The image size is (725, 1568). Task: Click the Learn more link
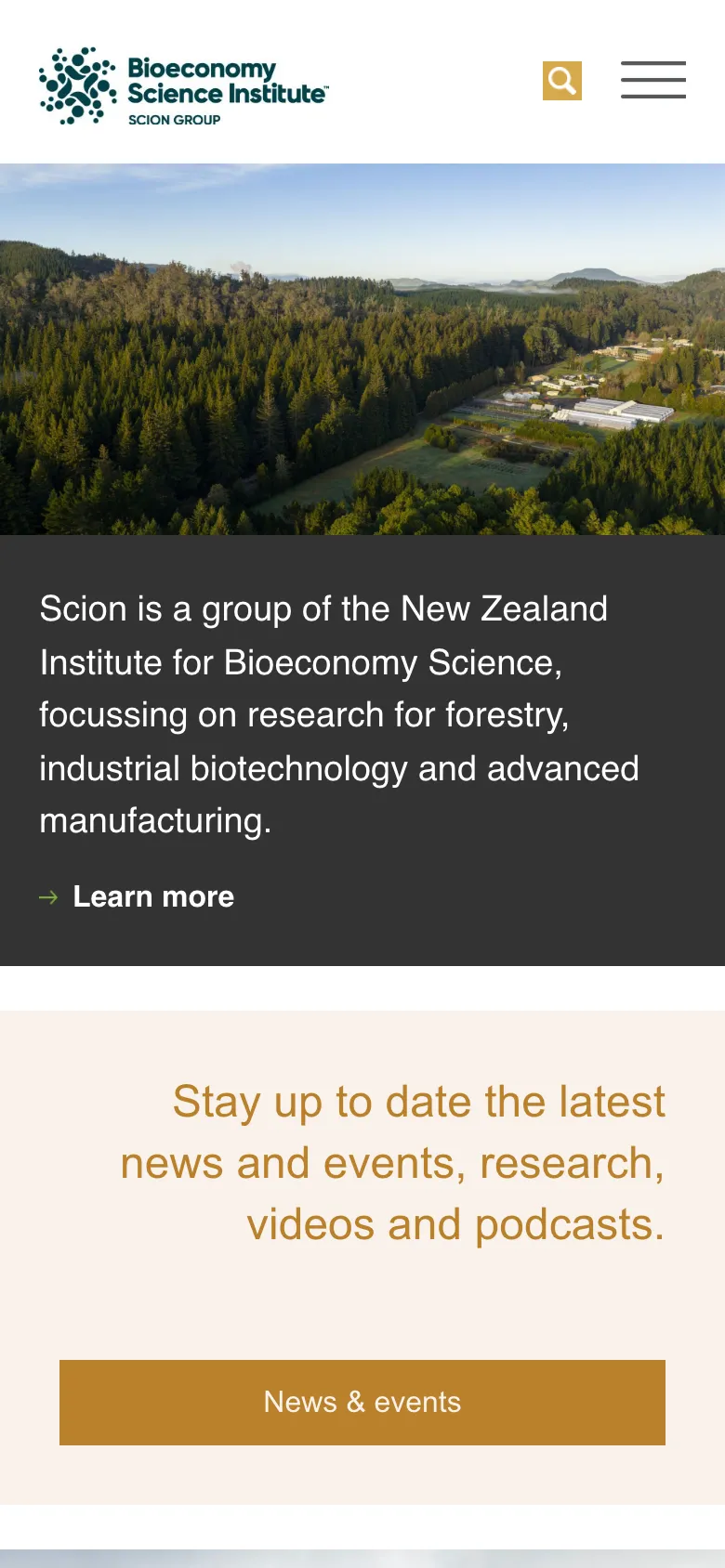[x=154, y=897]
